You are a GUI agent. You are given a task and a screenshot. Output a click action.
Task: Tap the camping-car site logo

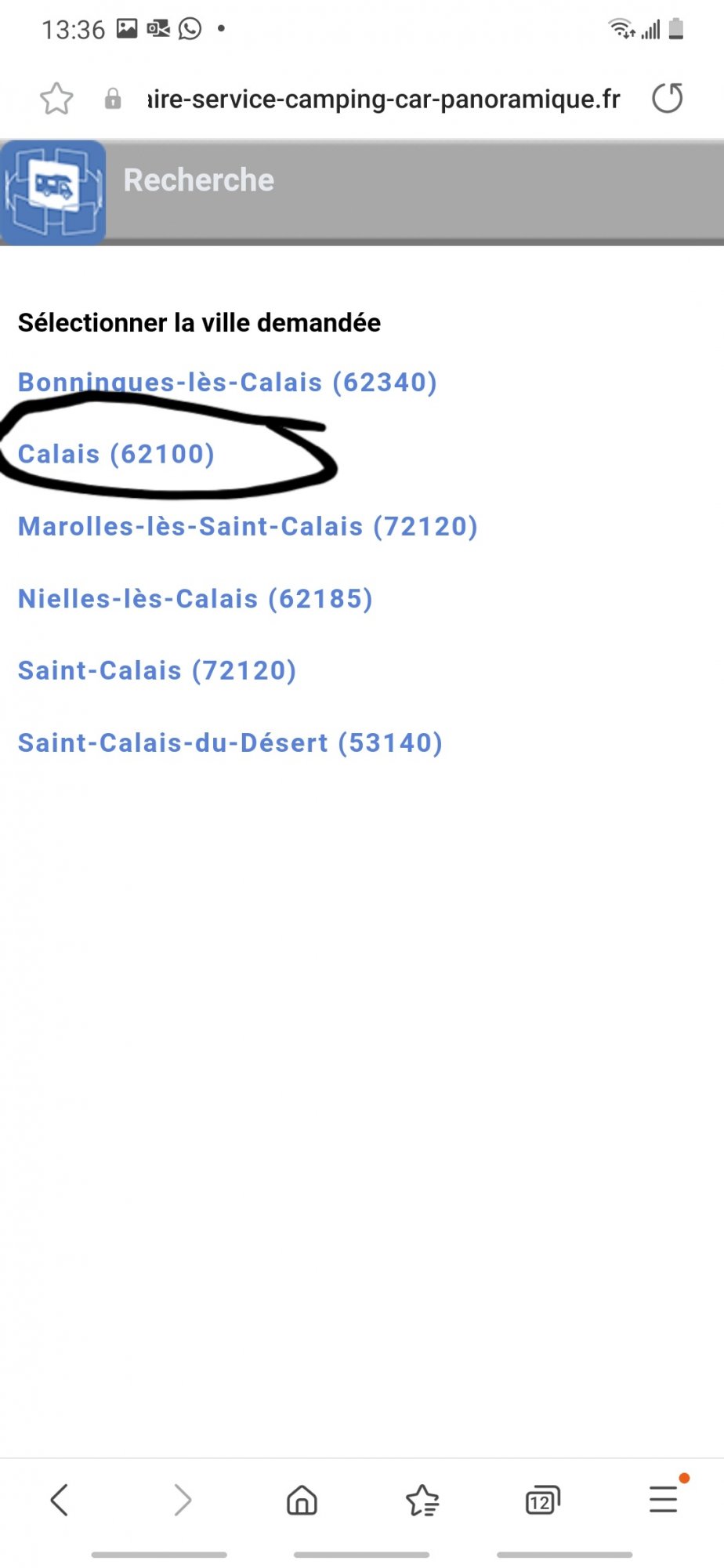pyautogui.click(x=53, y=193)
